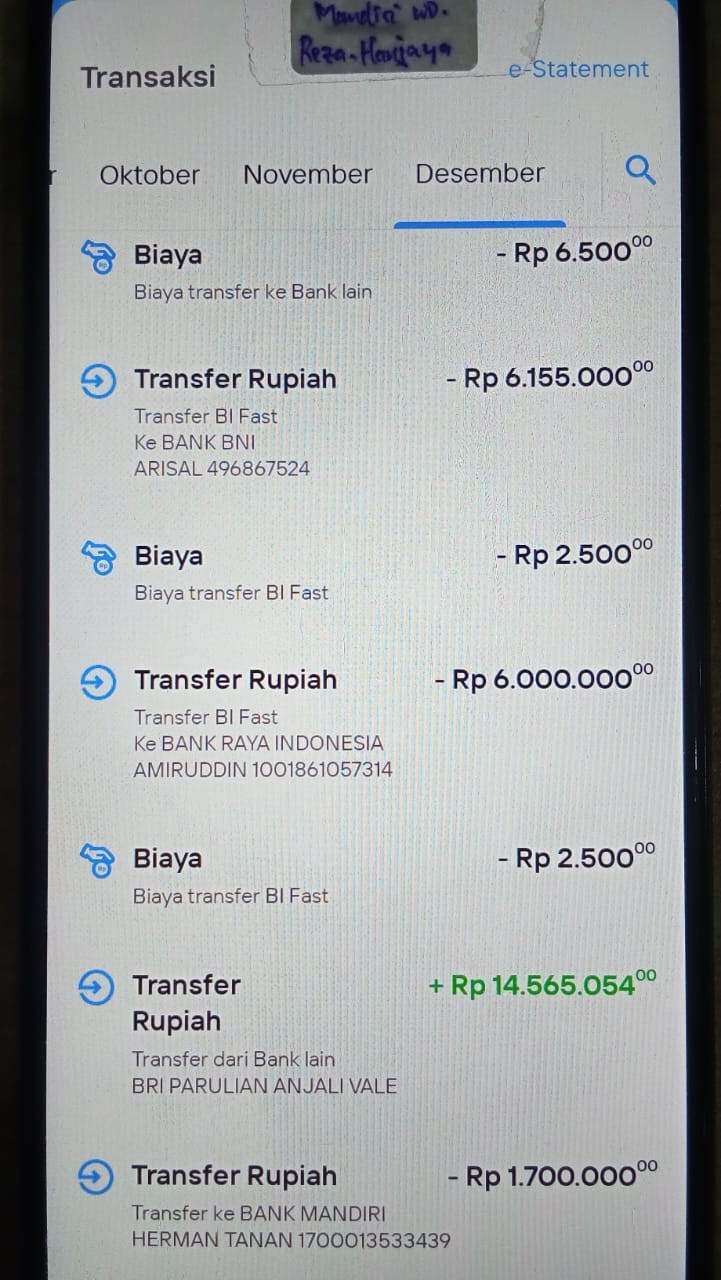Open the e-Statement link
This screenshot has width=721, height=1280.
click(579, 69)
